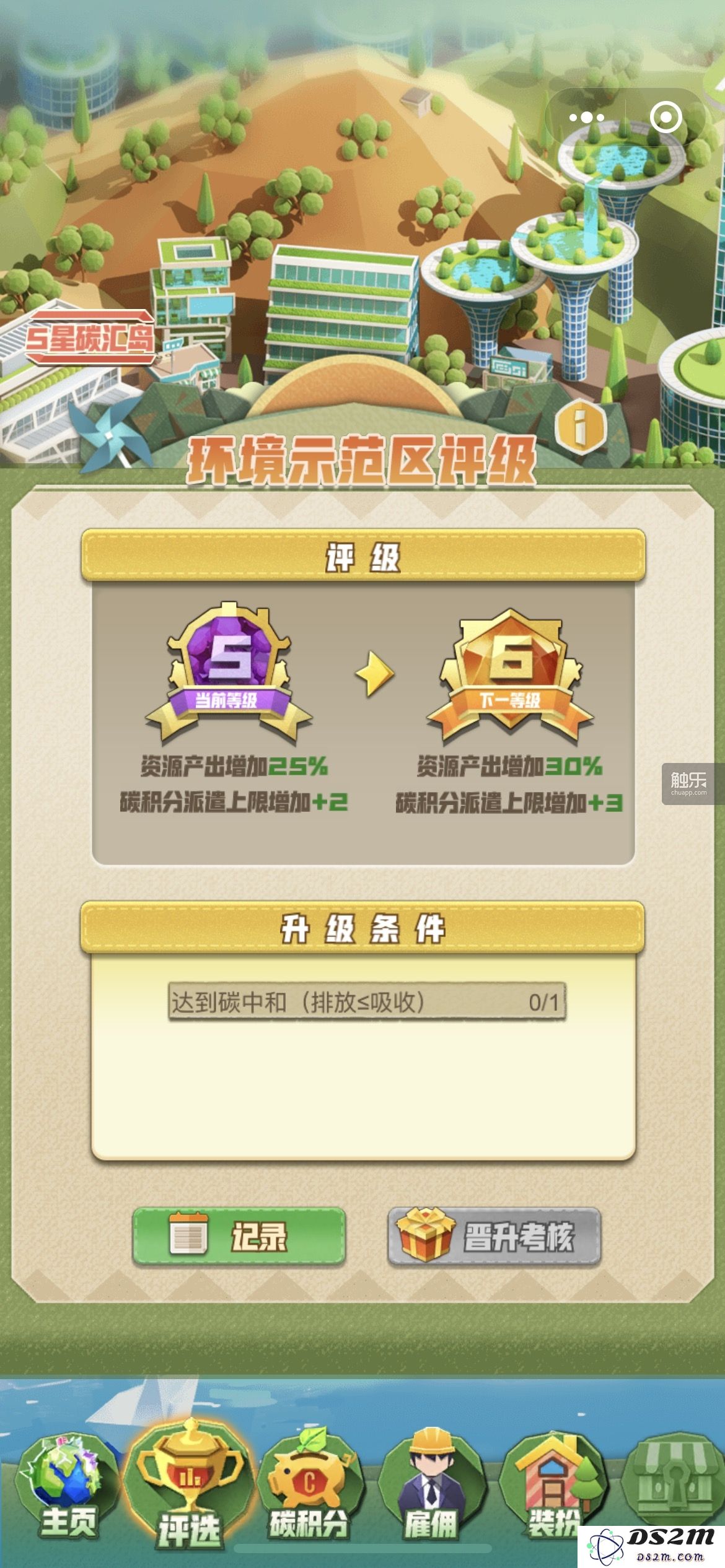This screenshot has width=725, height=1568.
Task: Close the mini program via circle icon
Action: [x=666, y=118]
